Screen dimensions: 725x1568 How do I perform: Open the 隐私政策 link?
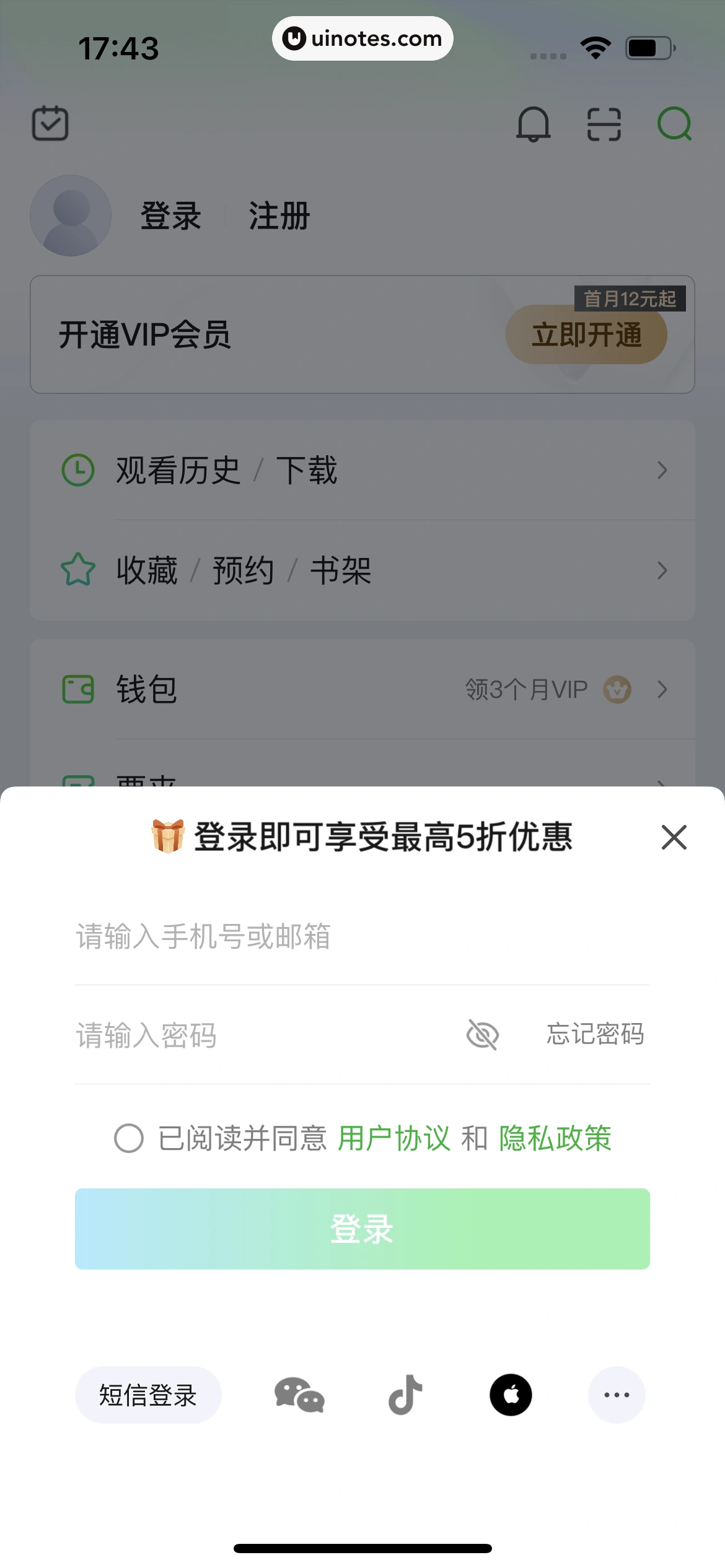(x=554, y=1138)
